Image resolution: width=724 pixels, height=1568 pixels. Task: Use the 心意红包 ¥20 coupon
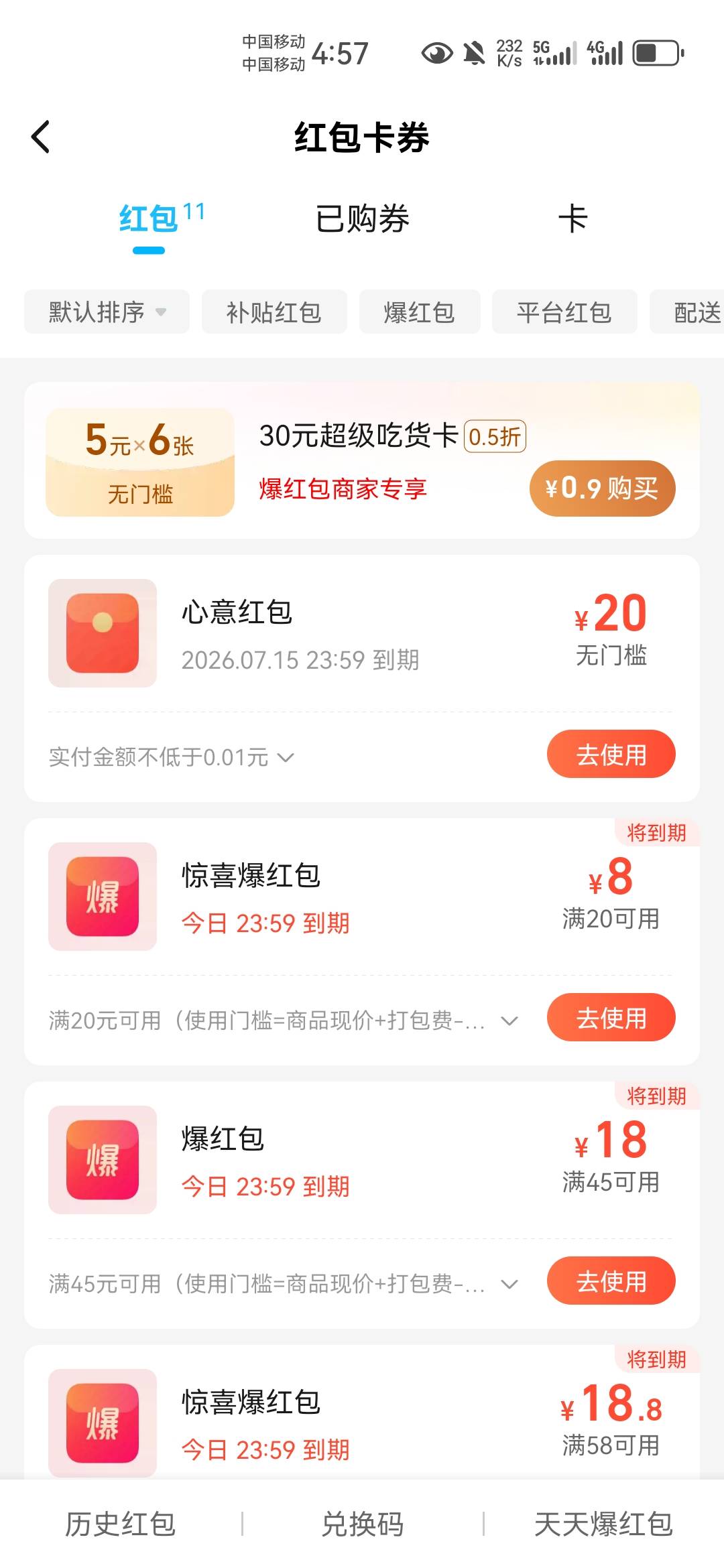(611, 755)
